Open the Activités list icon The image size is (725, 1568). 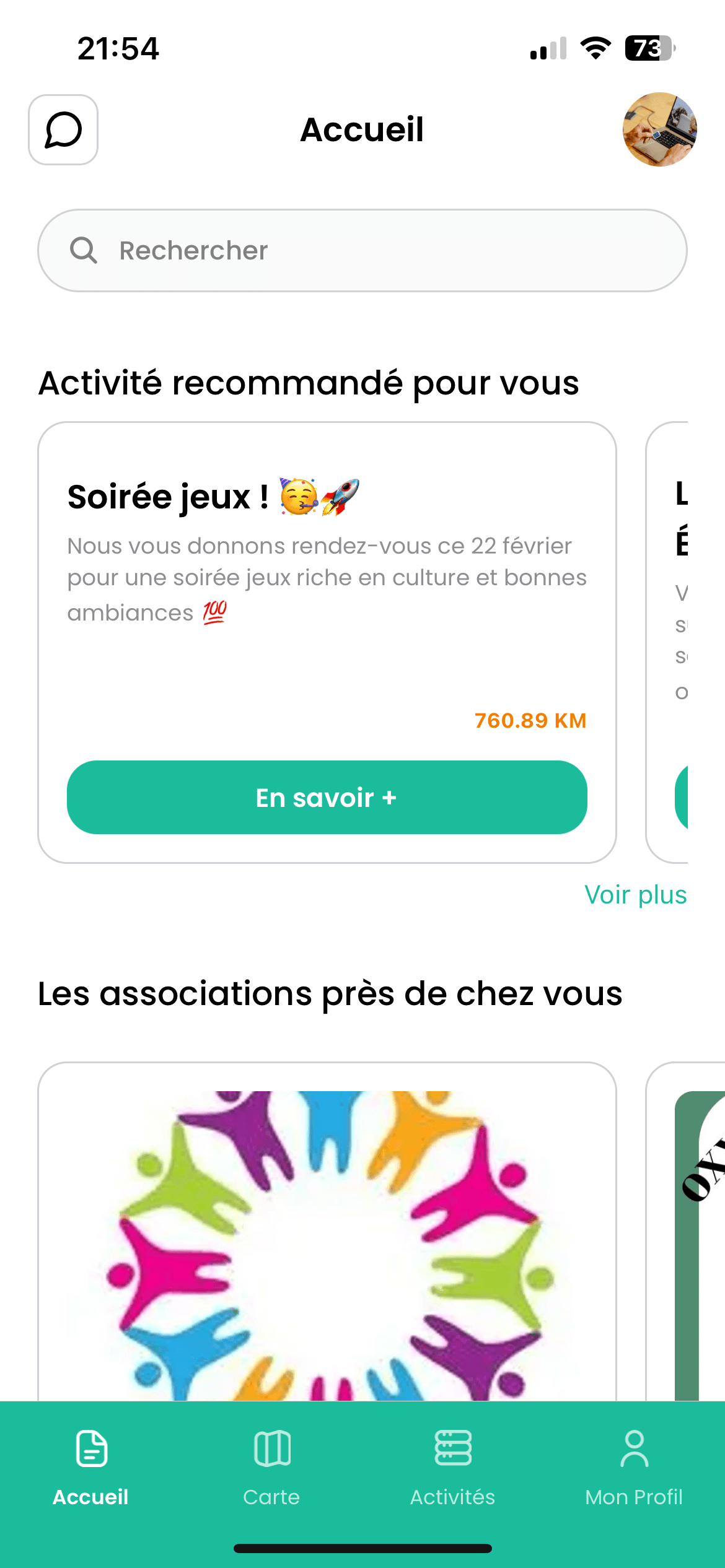click(x=452, y=1449)
